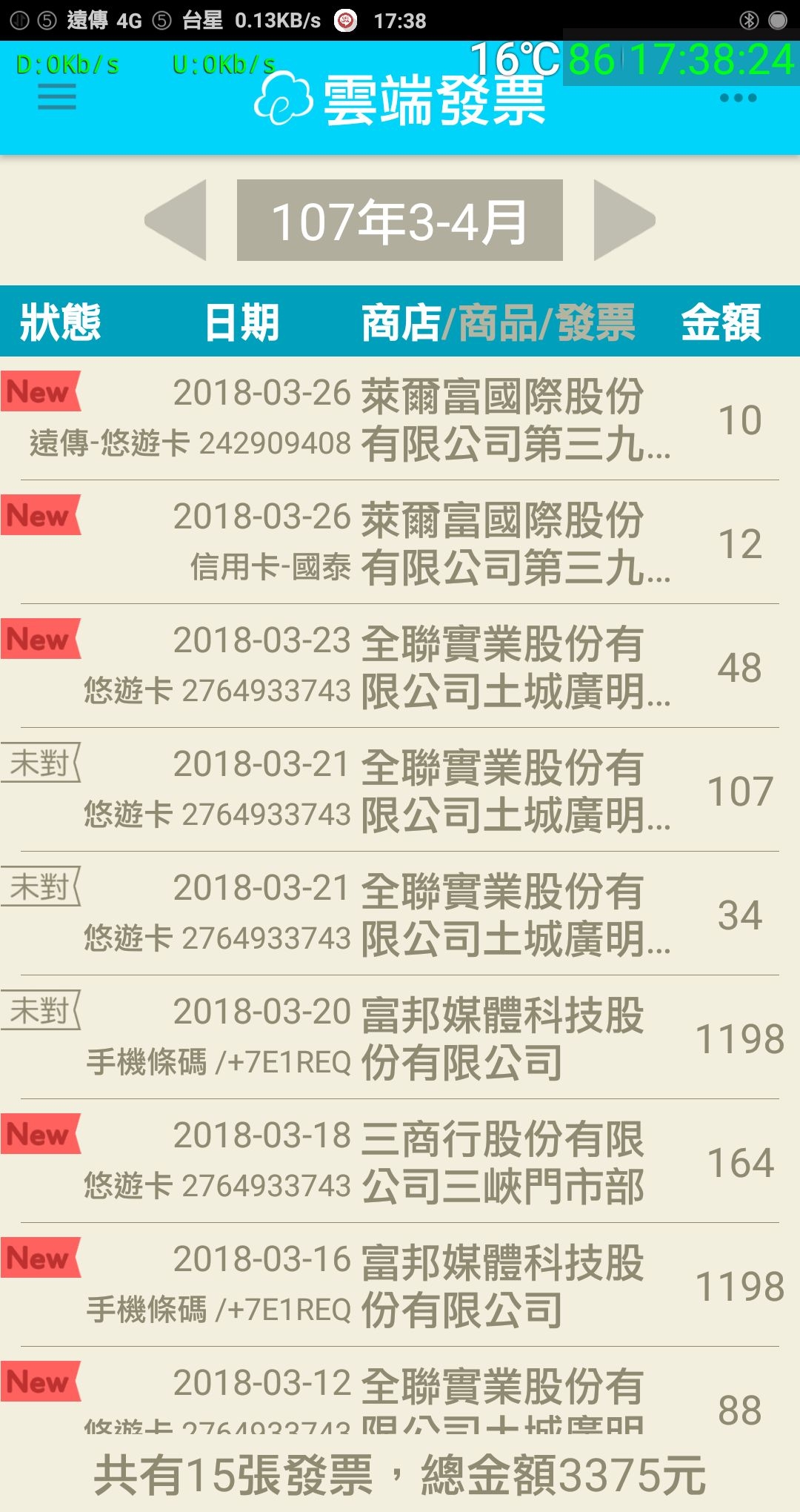
Task: Open the hamburger drawer menu
Action: tap(57, 97)
